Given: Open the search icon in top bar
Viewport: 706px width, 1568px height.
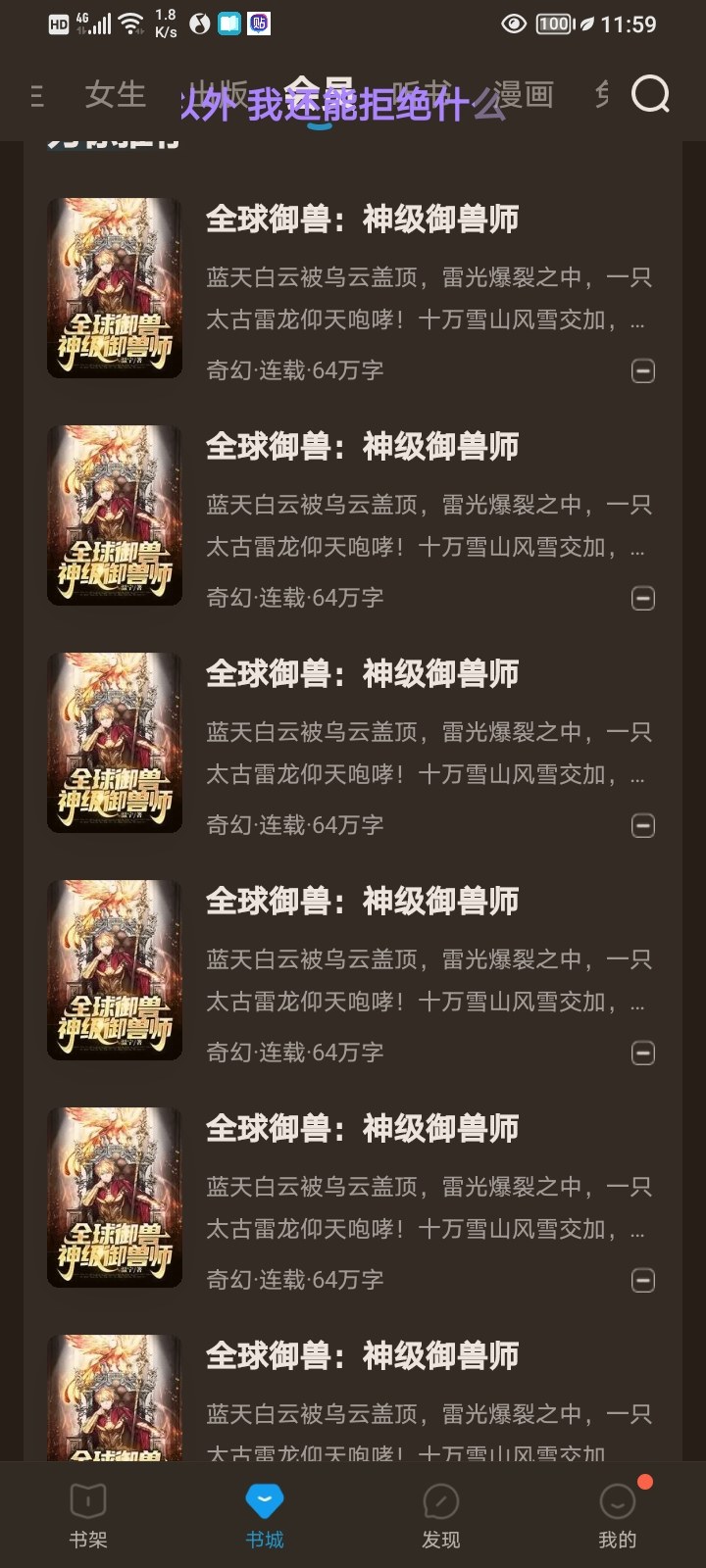Looking at the screenshot, I should (x=651, y=94).
